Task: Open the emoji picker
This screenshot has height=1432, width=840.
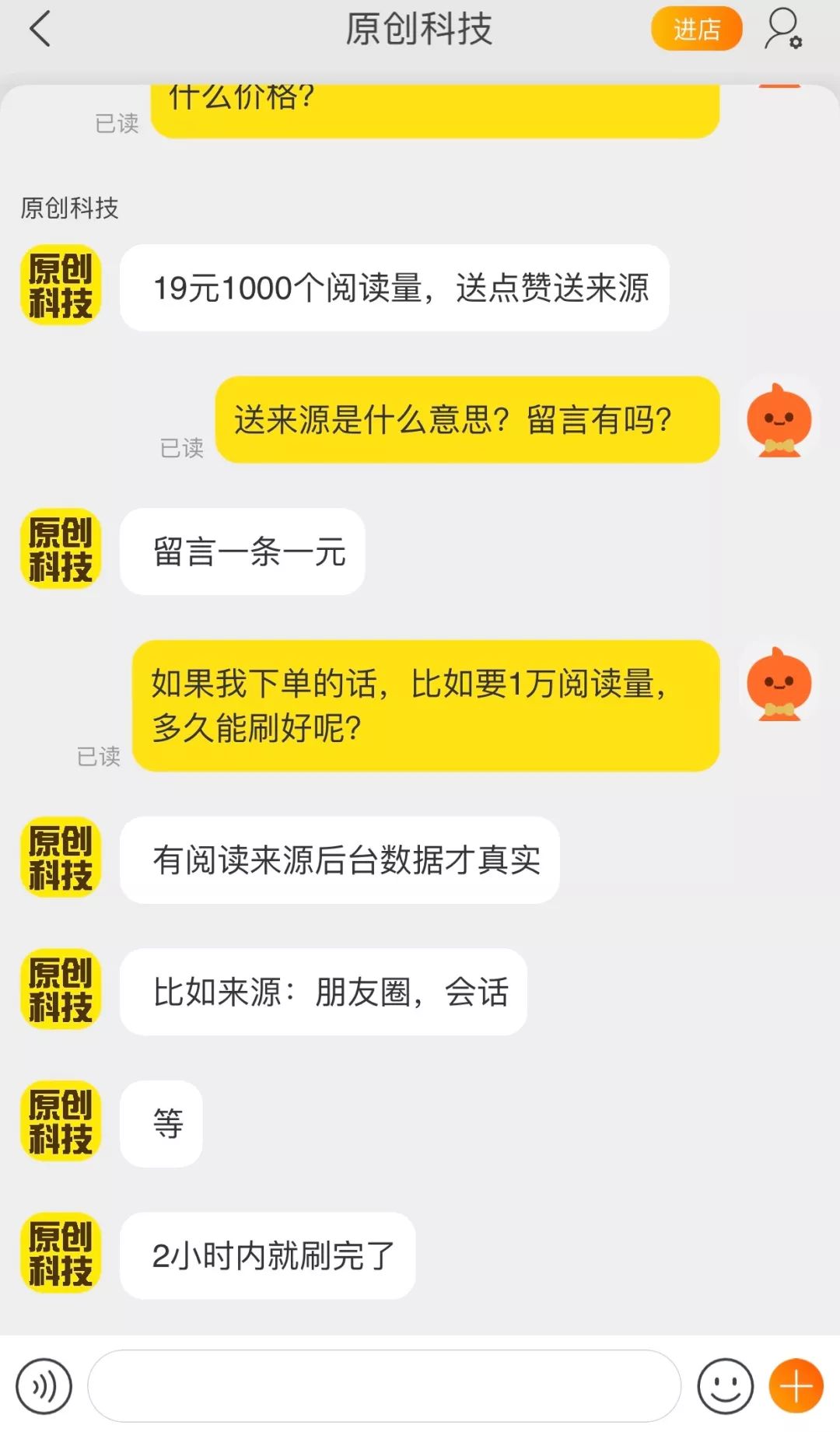Action: [x=725, y=1386]
